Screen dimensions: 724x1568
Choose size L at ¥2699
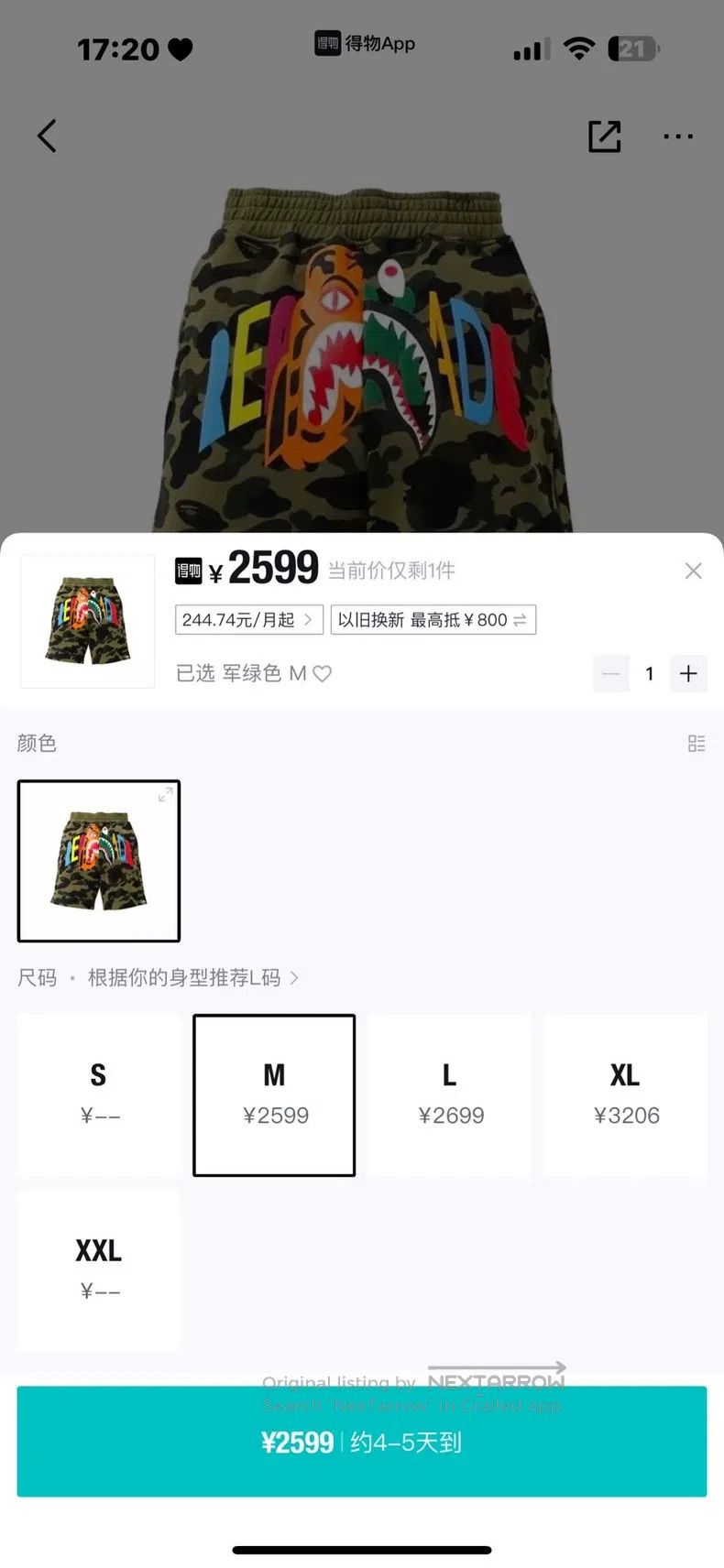450,1094
